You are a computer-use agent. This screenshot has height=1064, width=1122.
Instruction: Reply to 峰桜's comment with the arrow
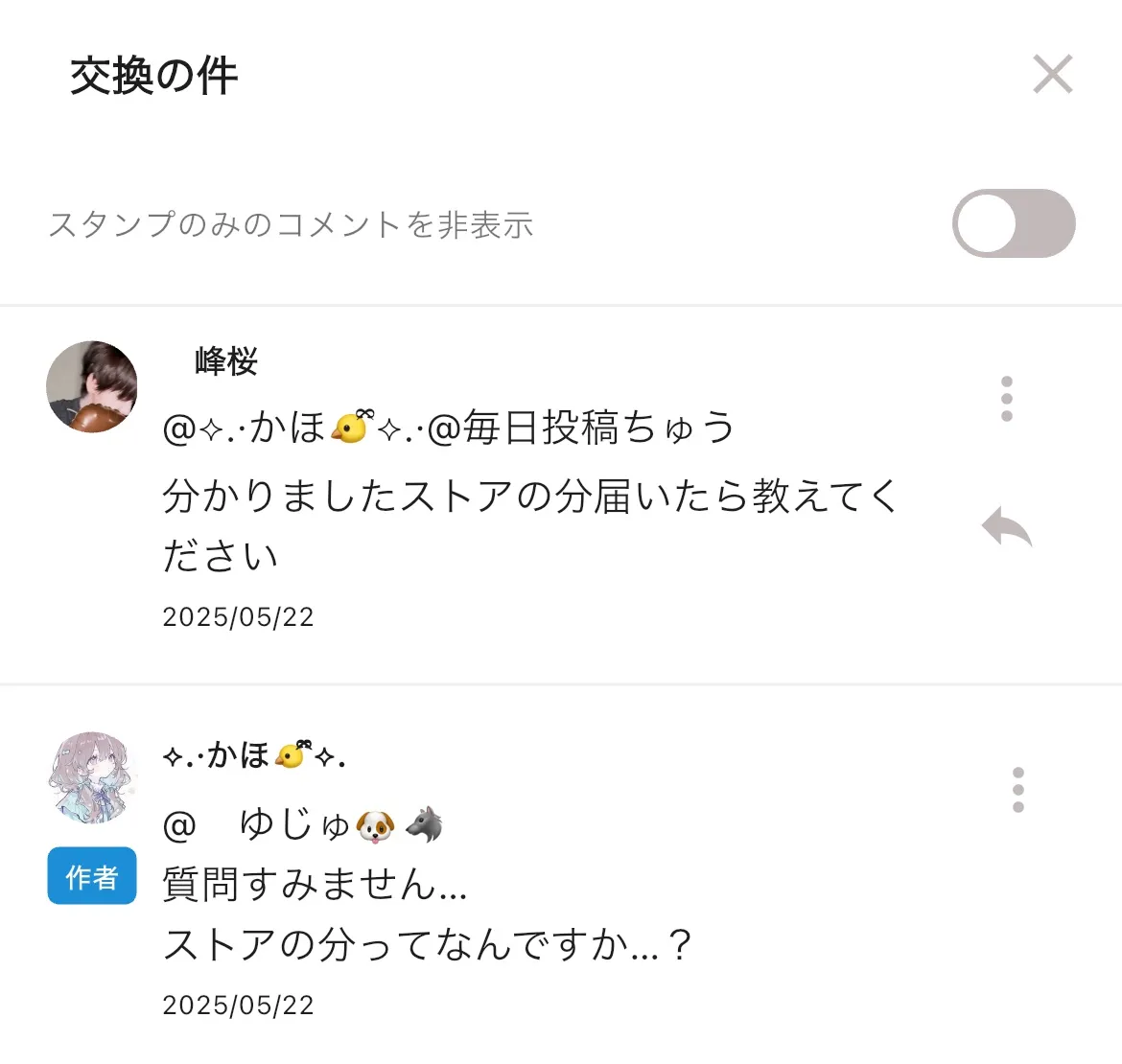point(1006,526)
